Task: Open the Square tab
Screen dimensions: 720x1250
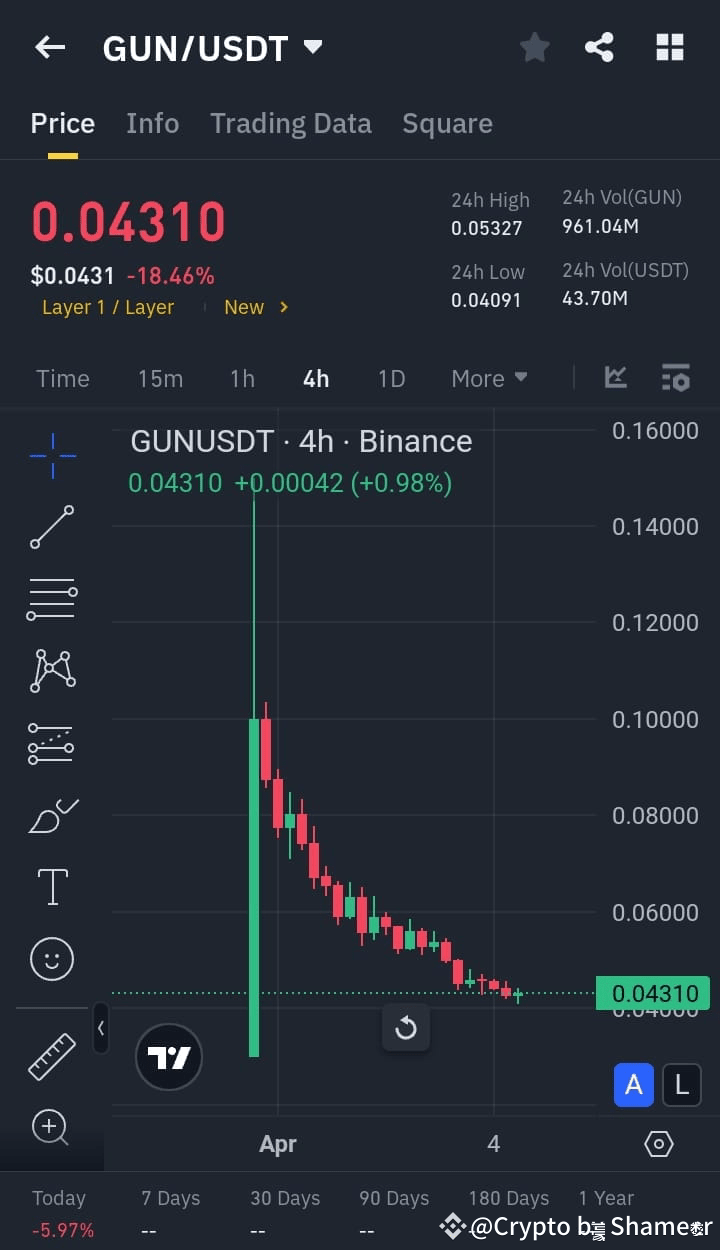Action: tap(447, 122)
